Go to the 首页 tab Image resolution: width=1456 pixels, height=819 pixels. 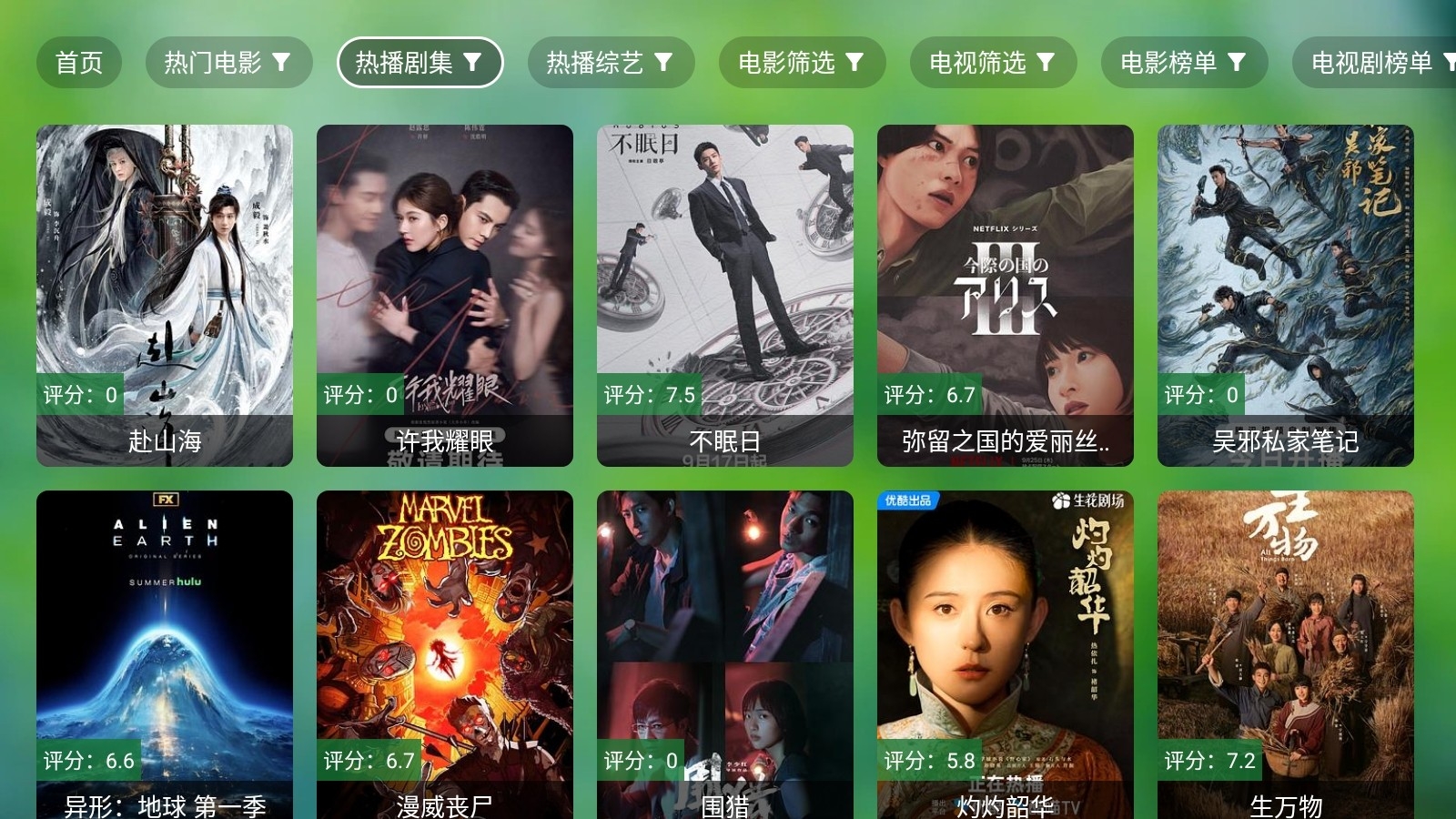click(79, 62)
